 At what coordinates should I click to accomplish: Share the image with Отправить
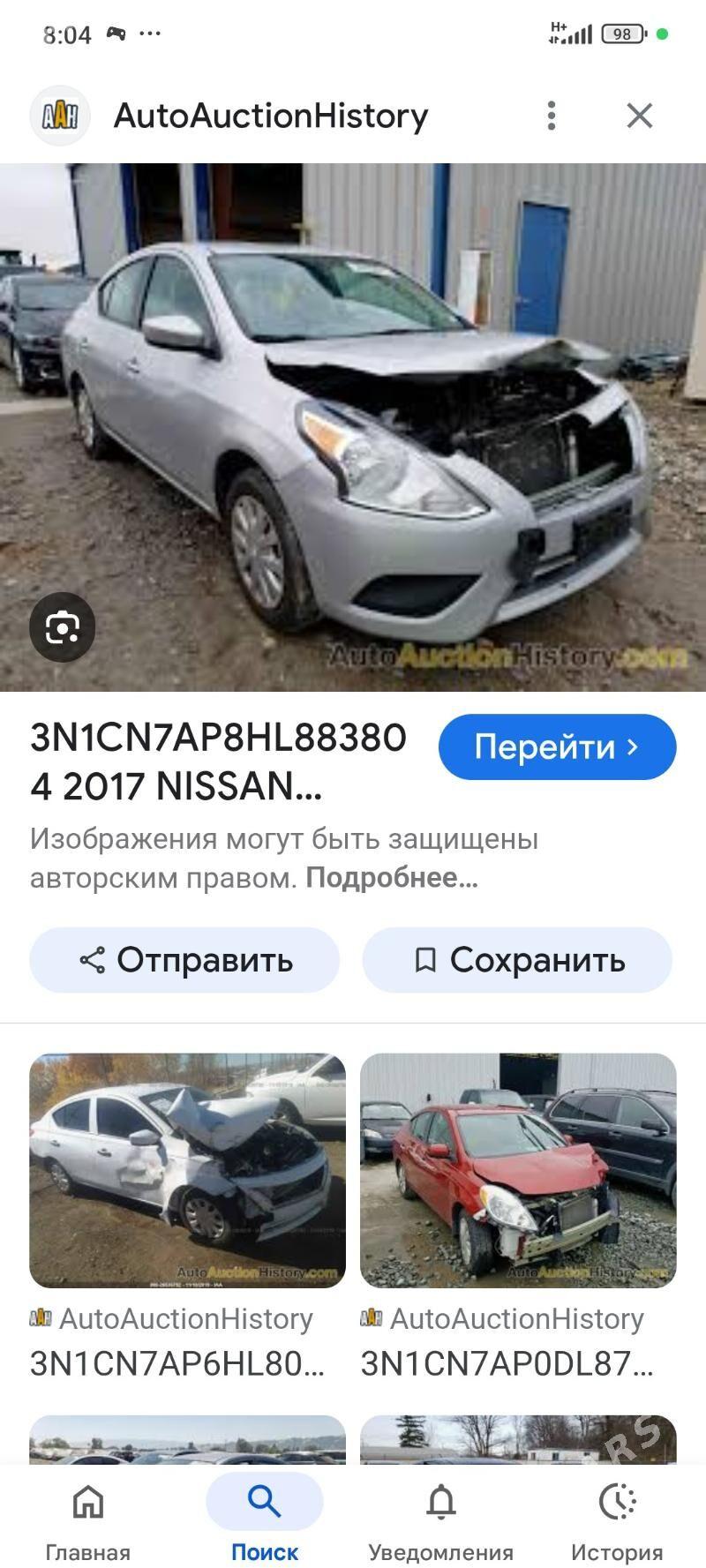click(x=184, y=960)
